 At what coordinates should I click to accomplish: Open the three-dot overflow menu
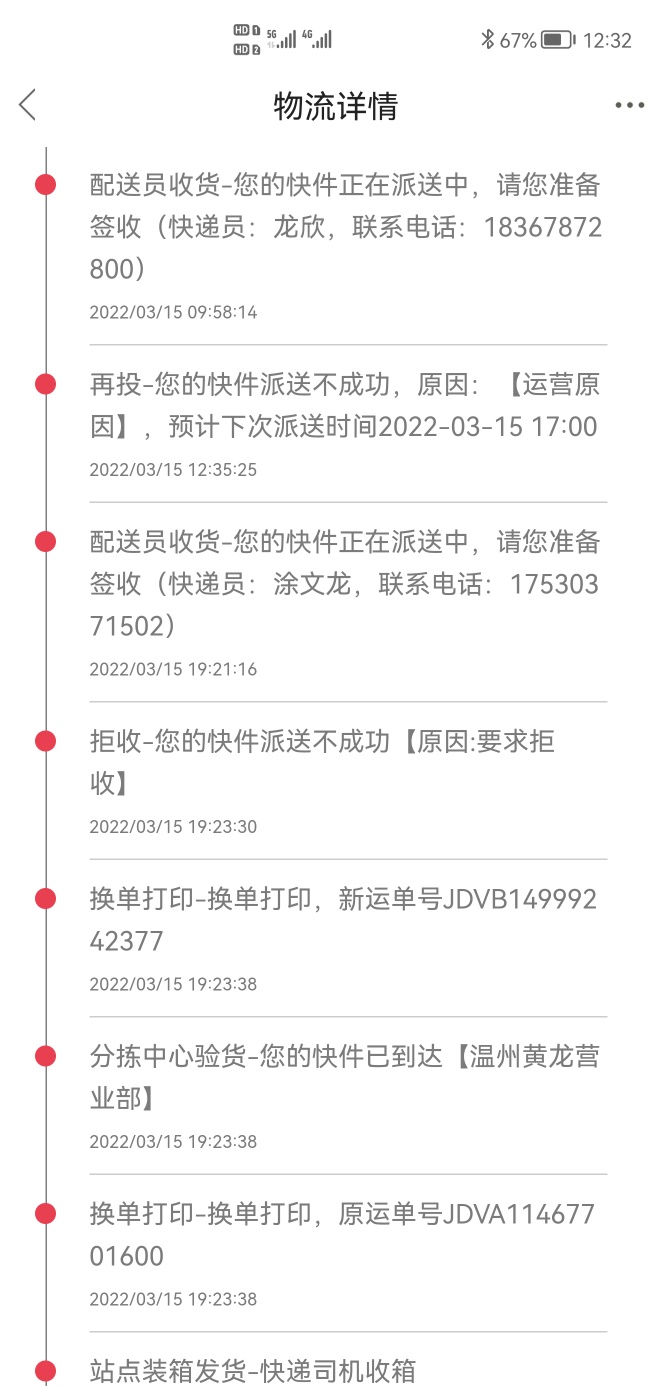630,106
